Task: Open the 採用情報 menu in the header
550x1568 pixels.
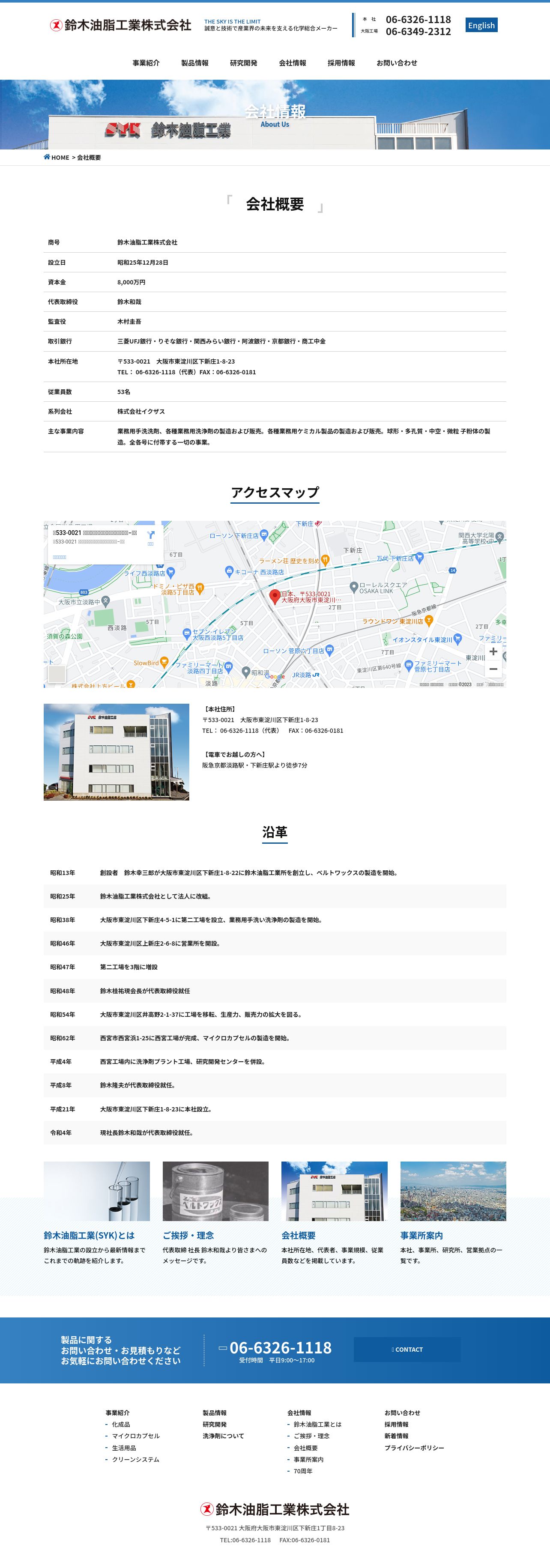Action: (x=341, y=63)
